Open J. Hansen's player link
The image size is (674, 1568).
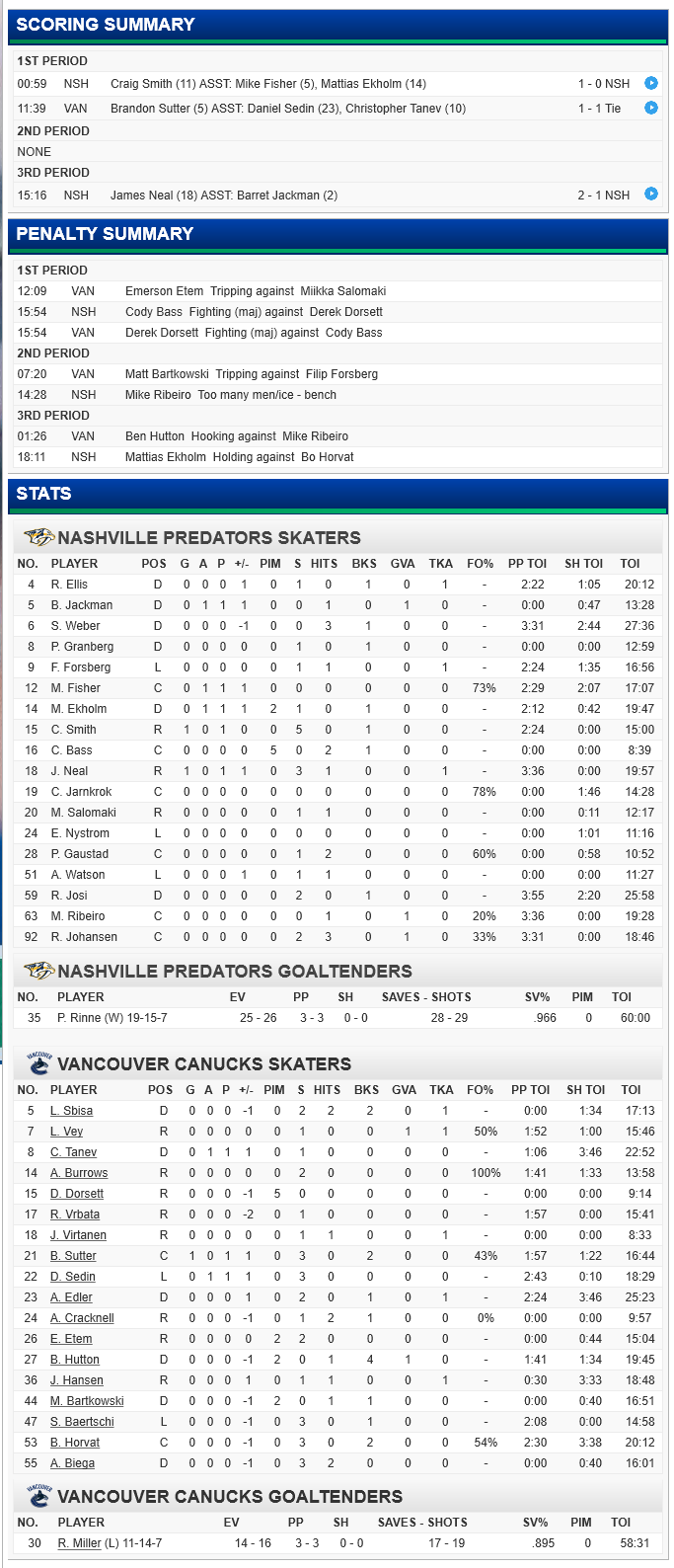click(x=77, y=1380)
